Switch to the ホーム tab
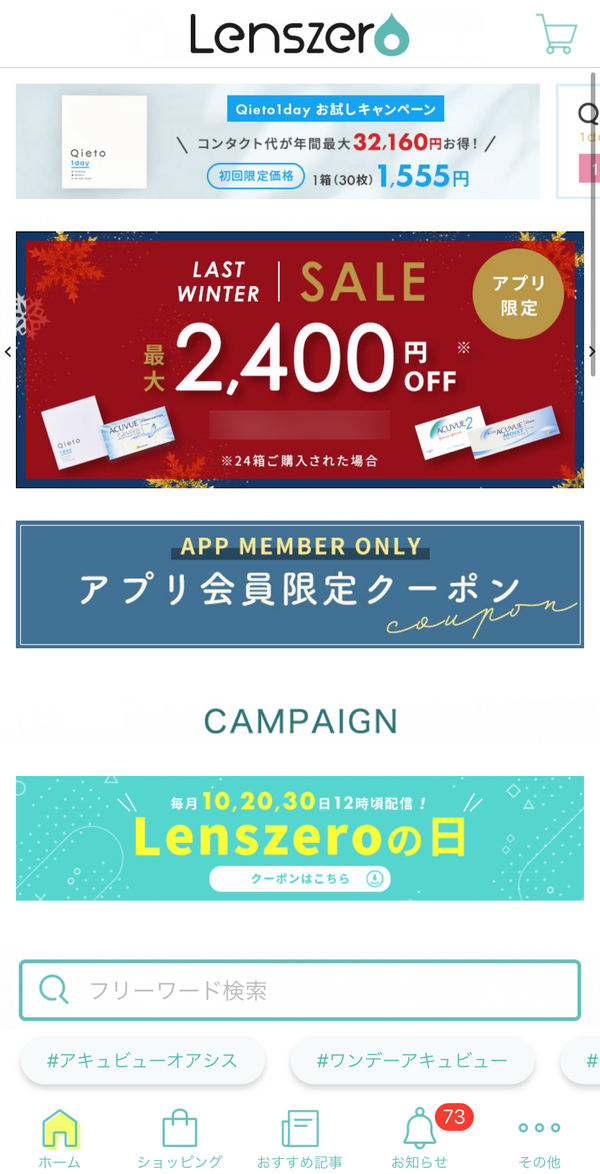600x1174 pixels. (60, 1138)
